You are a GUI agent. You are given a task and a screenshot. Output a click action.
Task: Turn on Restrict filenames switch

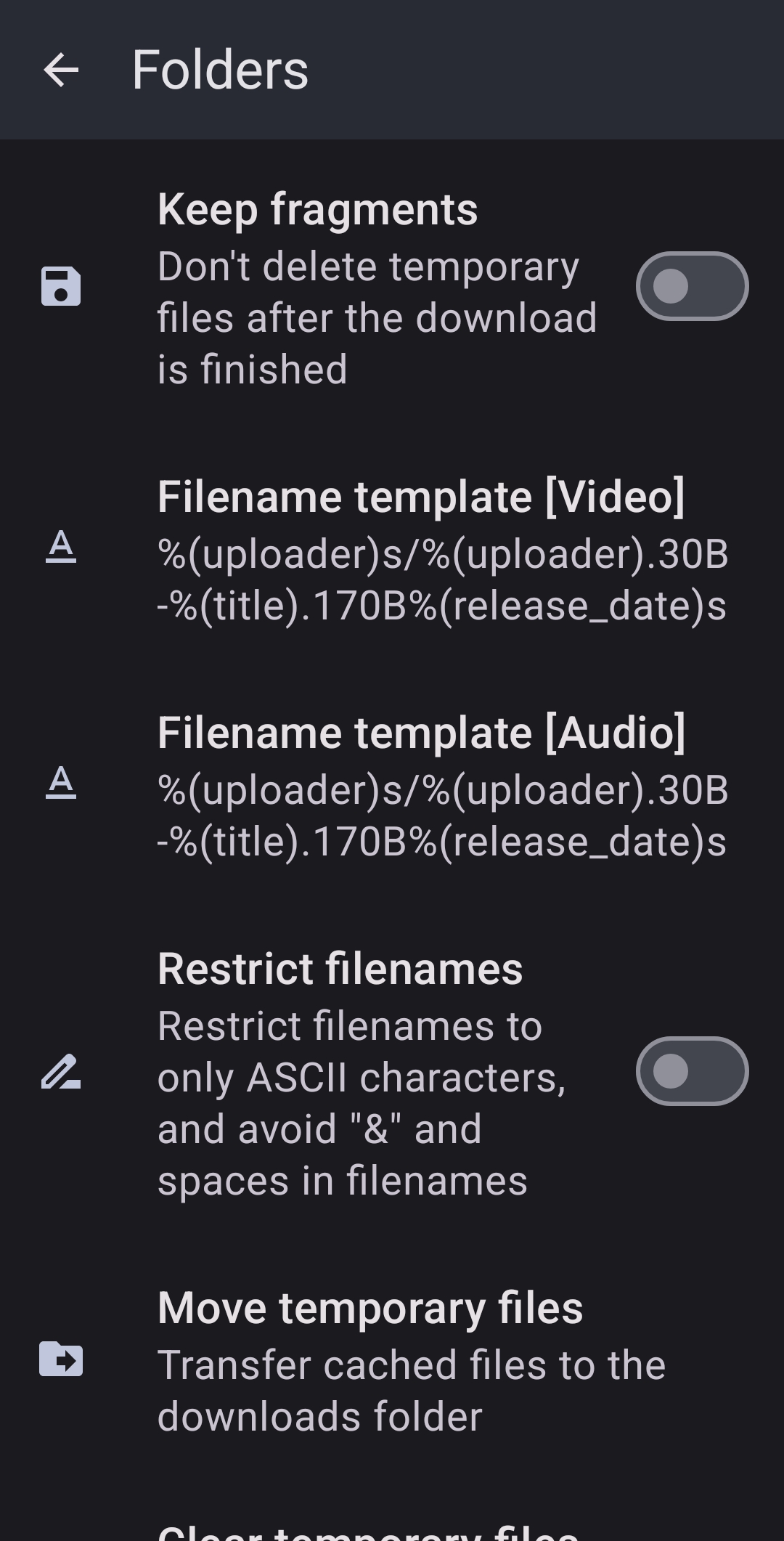[691, 1071]
